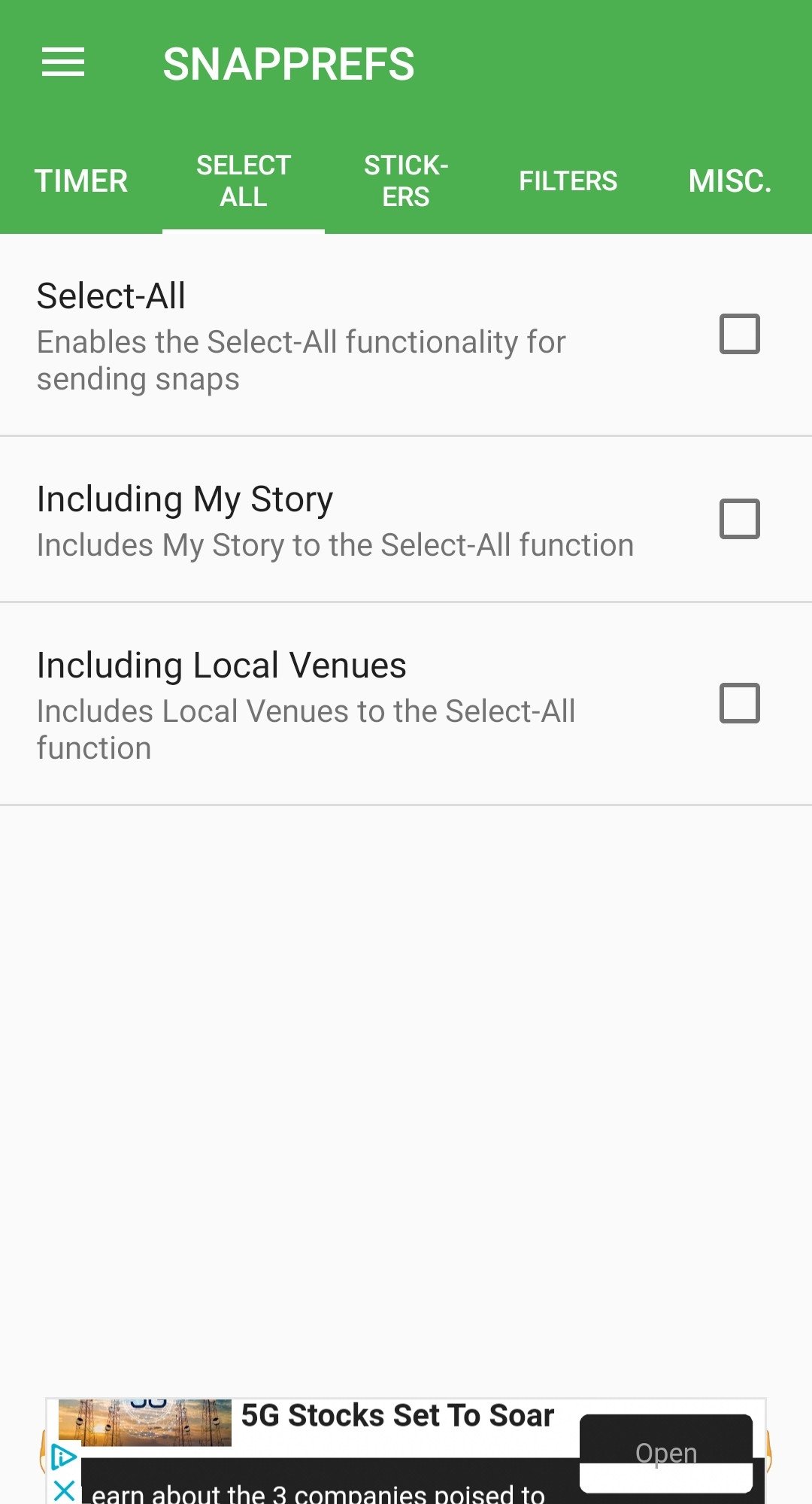Image resolution: width=812 pixels, height=1504 pixels.
Task: Switch to the Misc. tab
Action: (729, 181)
